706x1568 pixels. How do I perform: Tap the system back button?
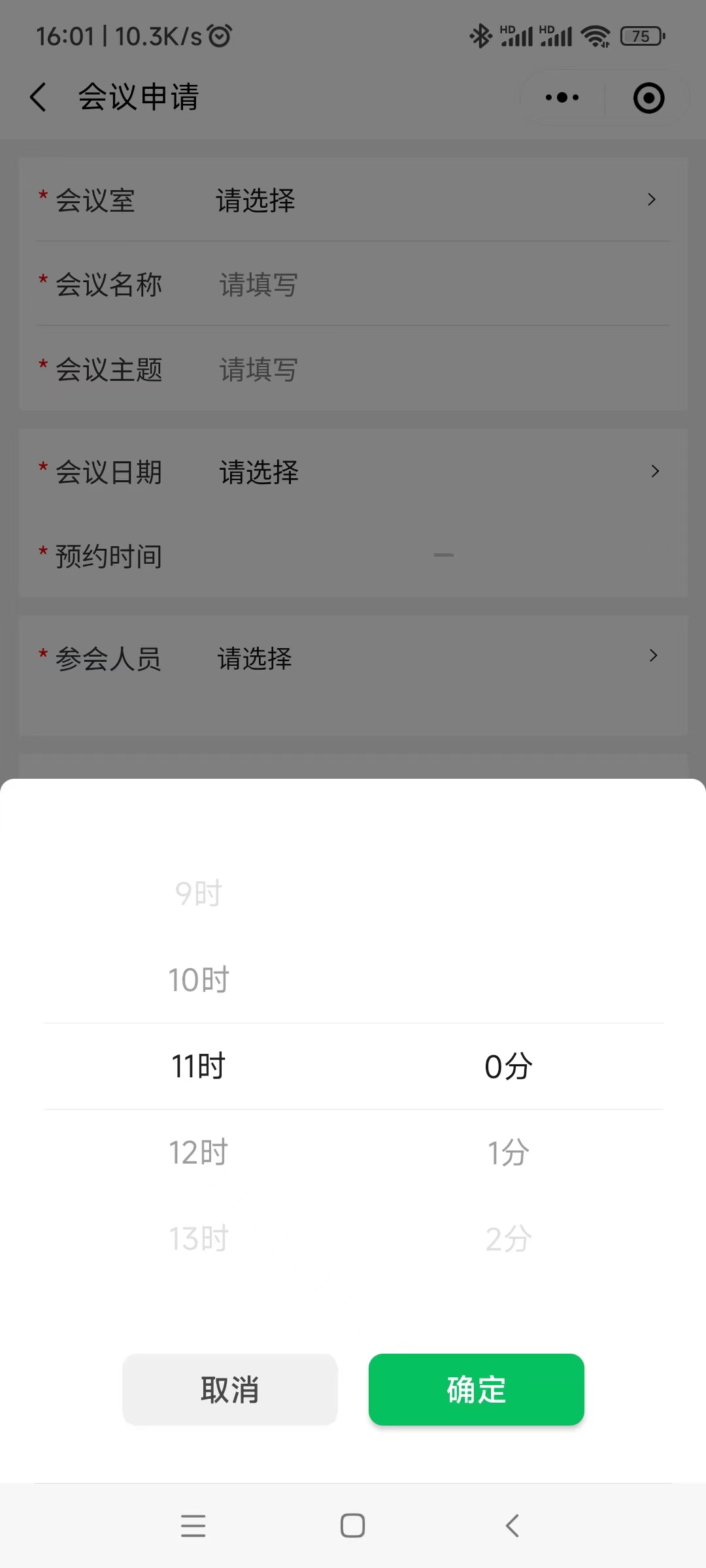(x=513, y=1526)
